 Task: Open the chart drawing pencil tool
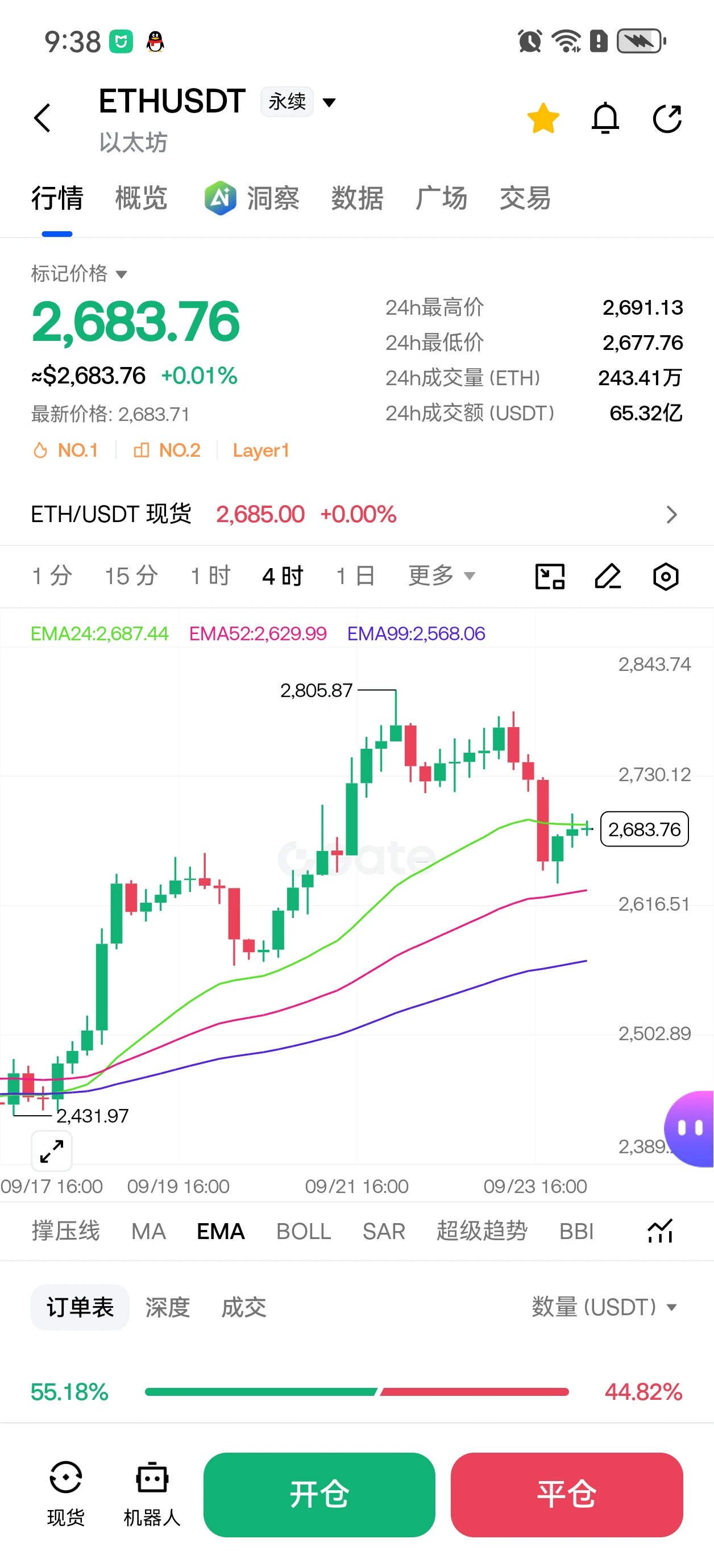point(607,576)
